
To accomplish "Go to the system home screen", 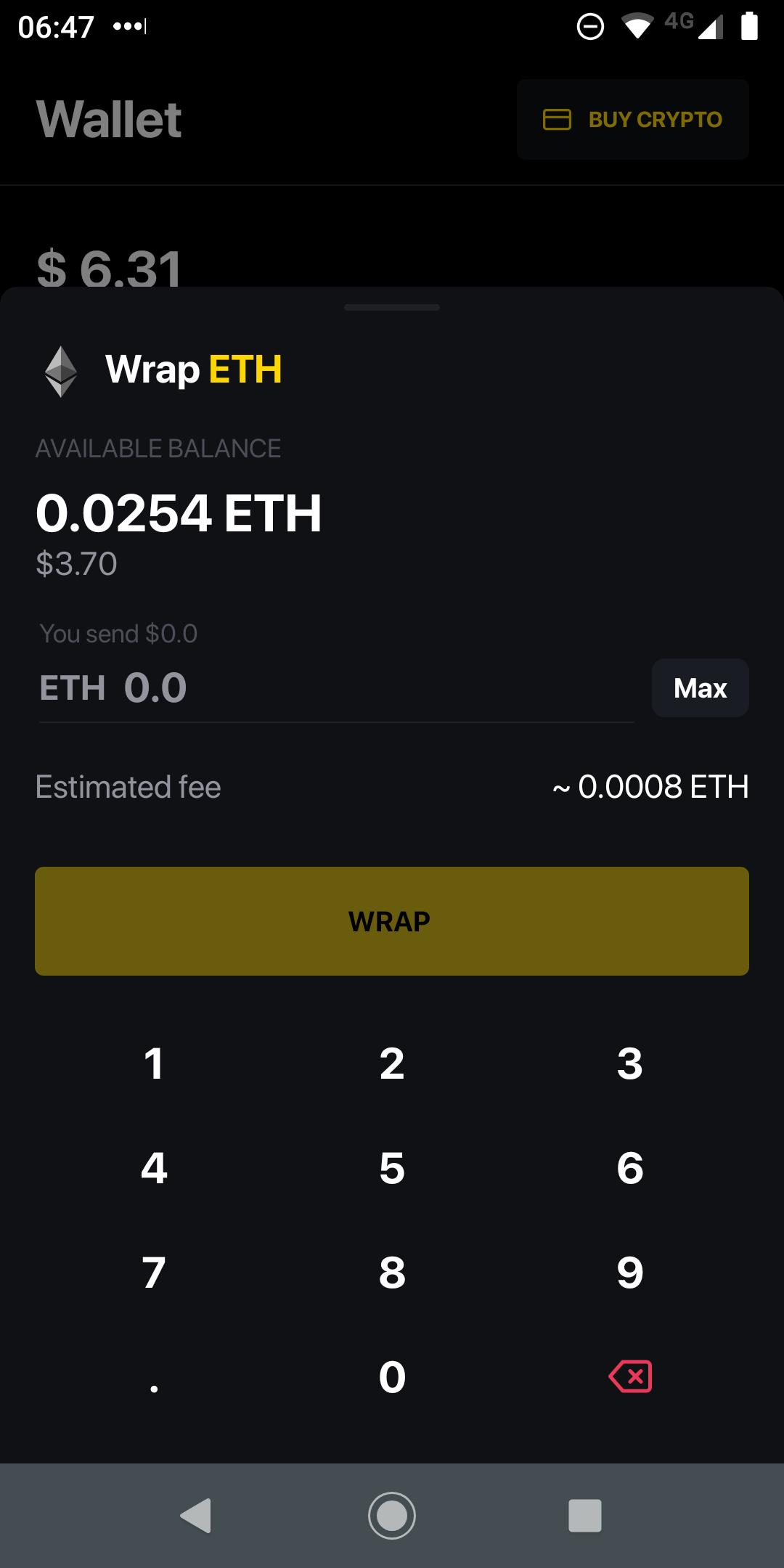I will coord(392,1516).
